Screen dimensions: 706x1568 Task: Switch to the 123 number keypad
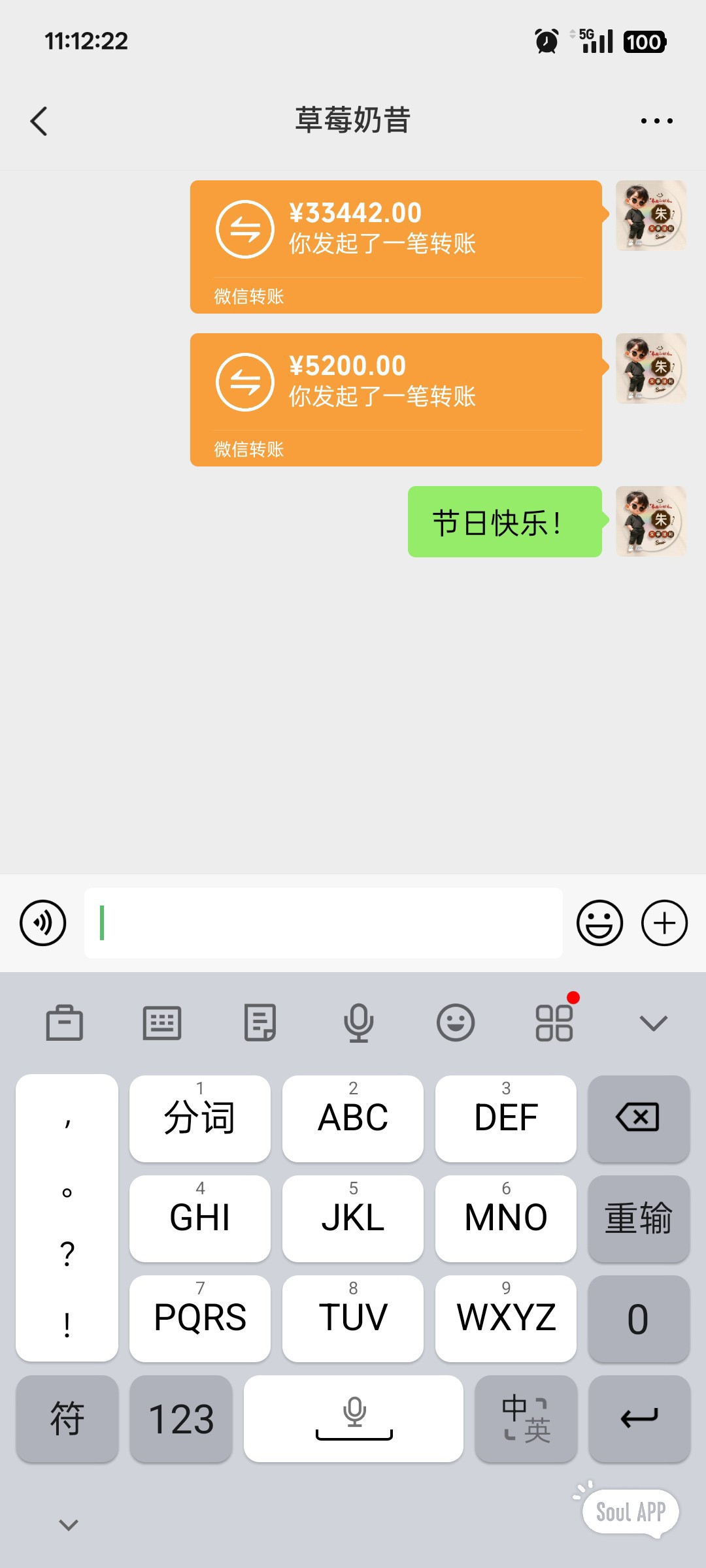(x=181, y=1418)
